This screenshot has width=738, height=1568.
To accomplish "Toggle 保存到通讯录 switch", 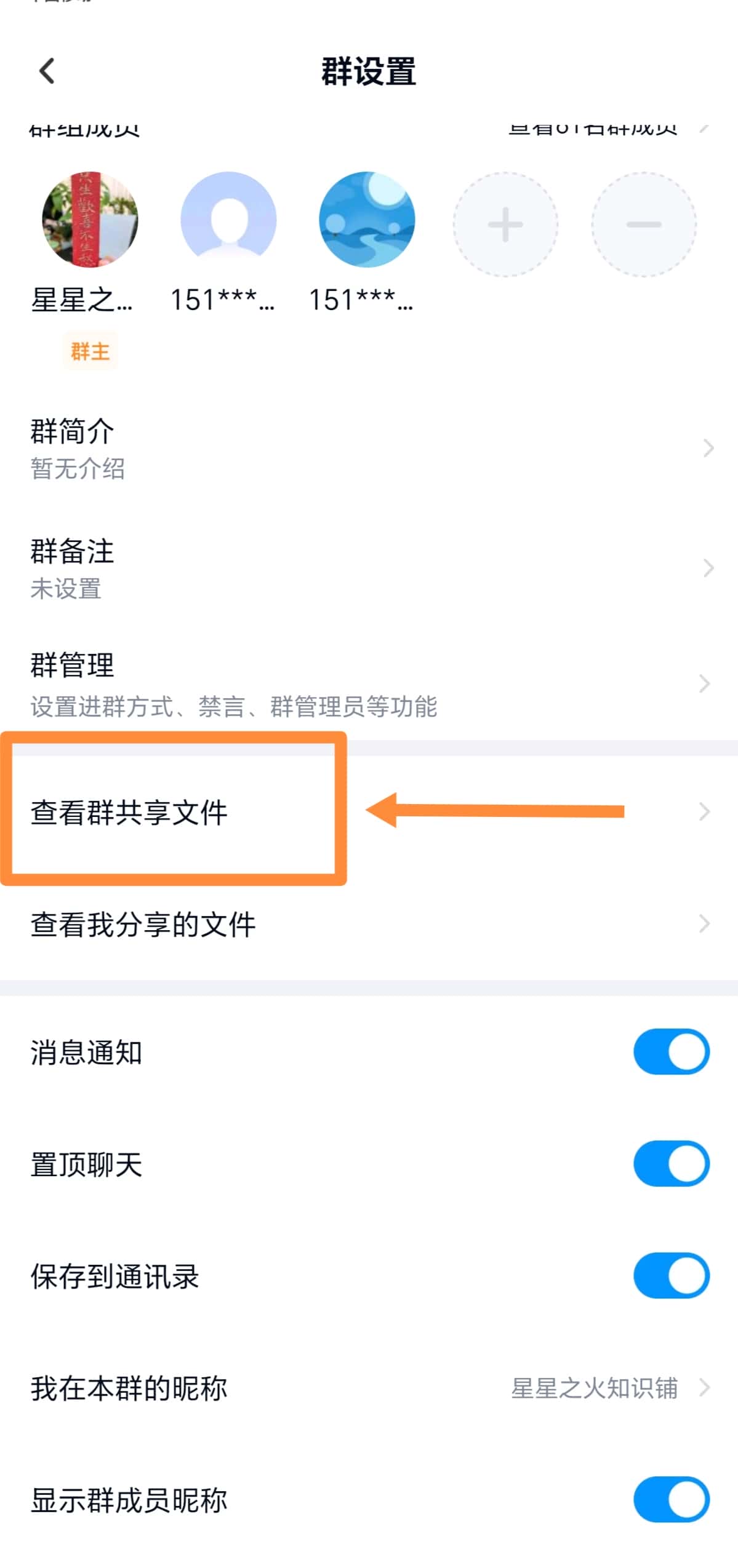I will click(x=672, y=1275).
